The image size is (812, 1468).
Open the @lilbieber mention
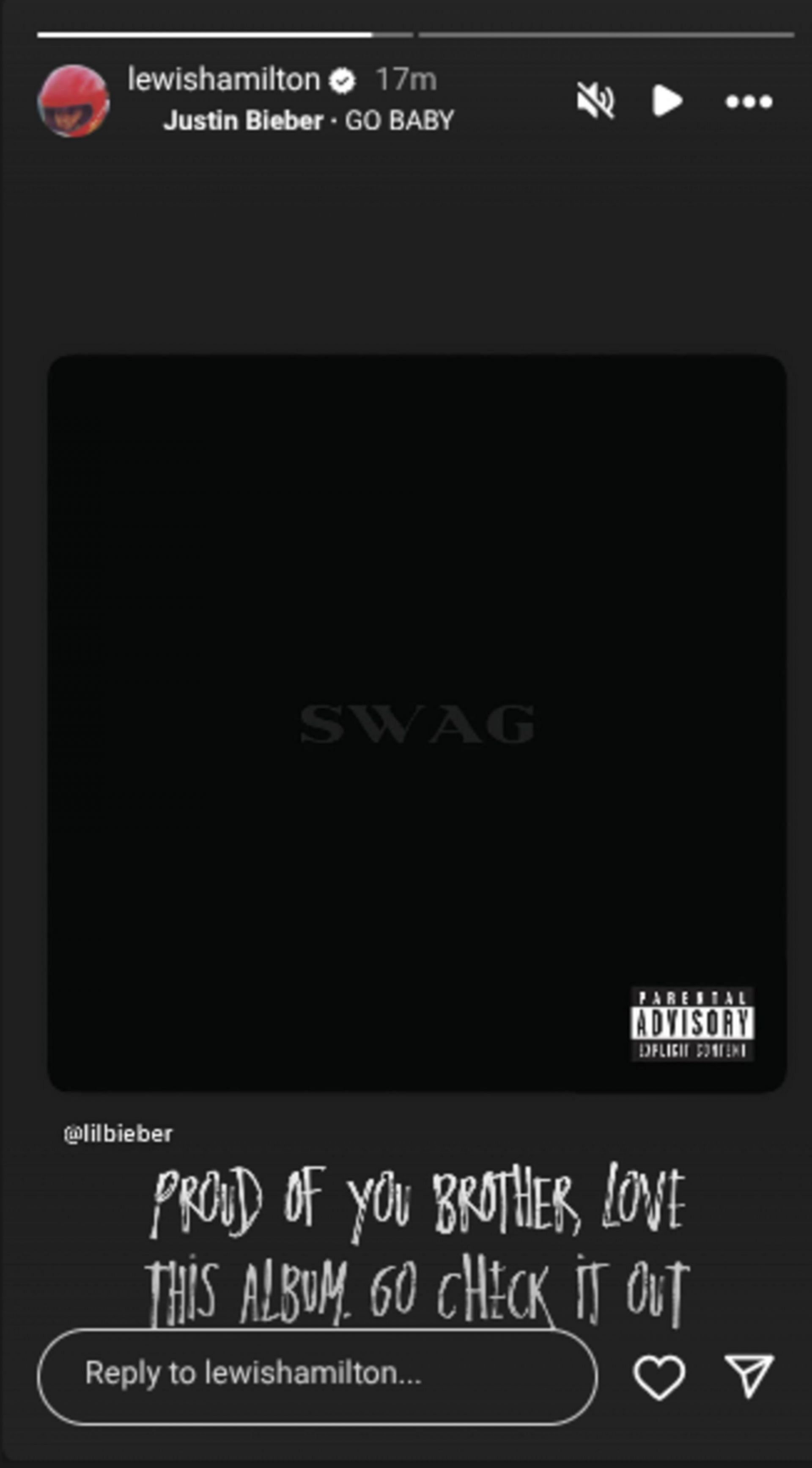[118, 1134]
